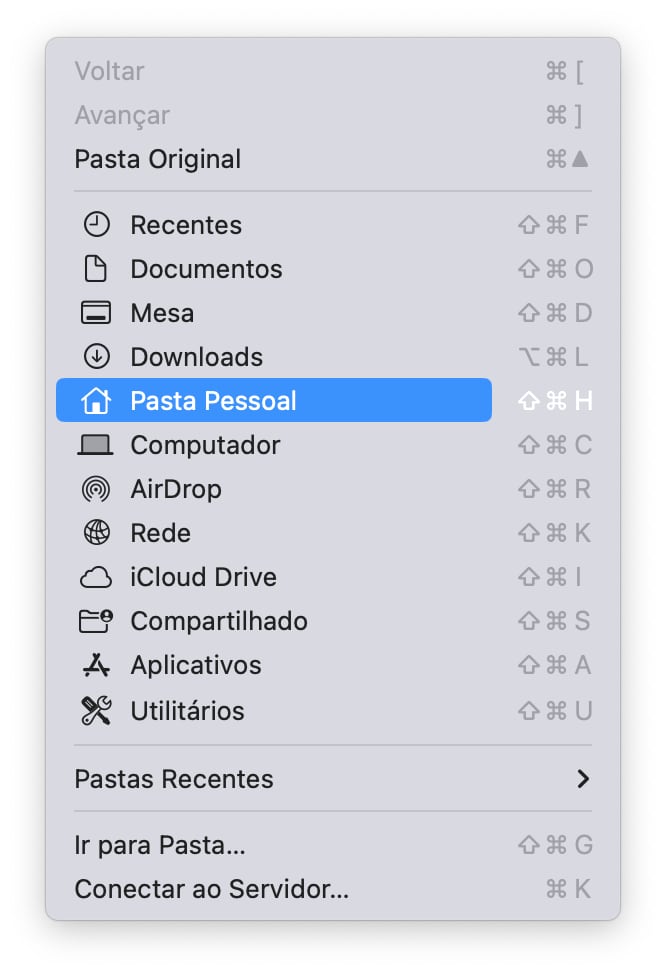
Task: Open the Aplicativos folder
Action: tap(196, 665)
